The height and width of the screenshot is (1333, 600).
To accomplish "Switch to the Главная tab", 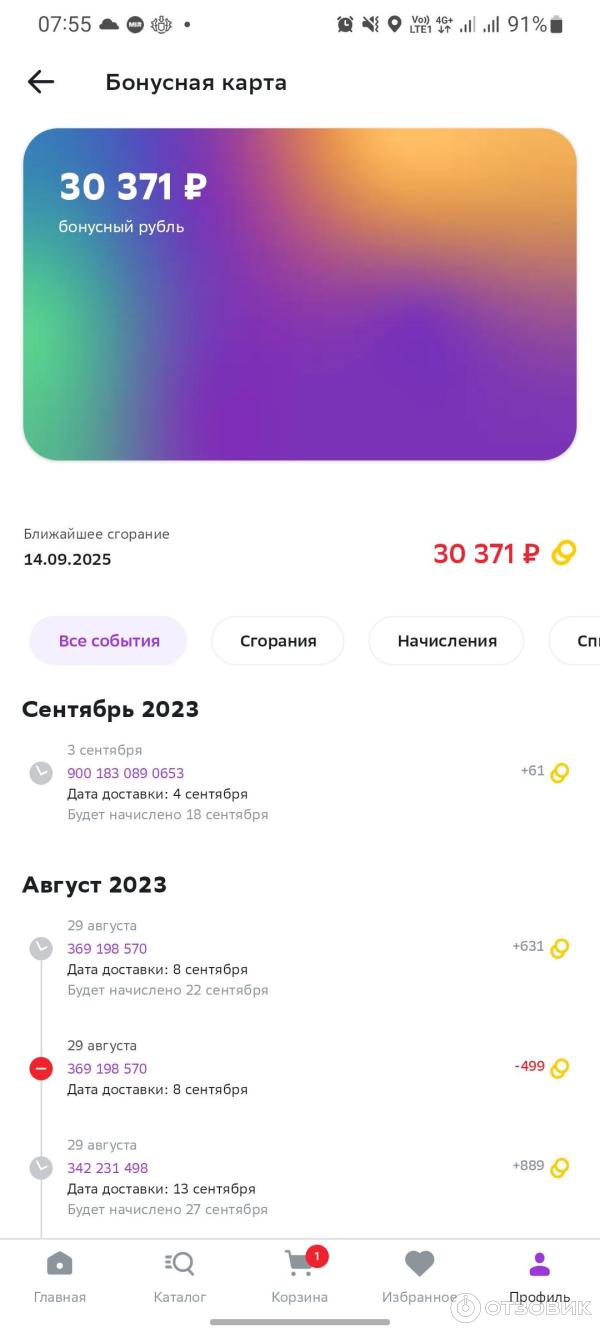I will point(60,1277).
